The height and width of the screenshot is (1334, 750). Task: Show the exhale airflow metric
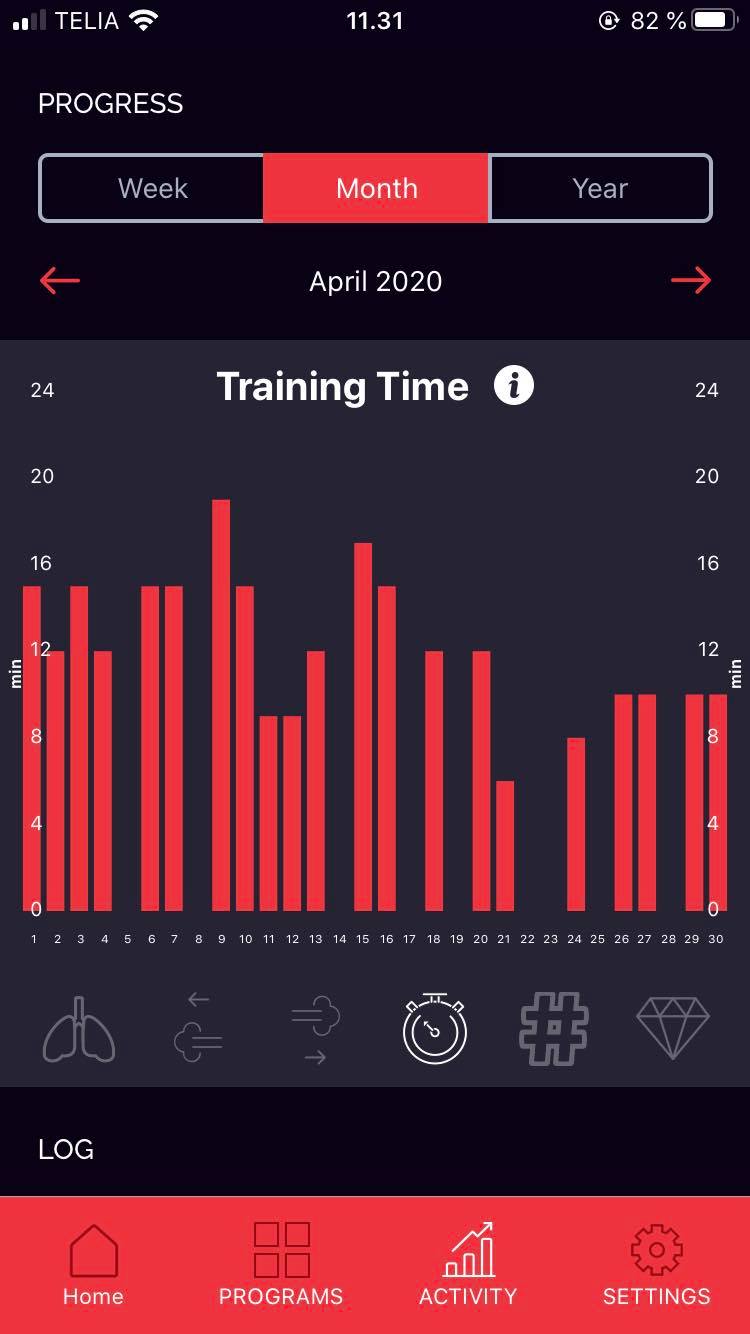coord(316,1028)
